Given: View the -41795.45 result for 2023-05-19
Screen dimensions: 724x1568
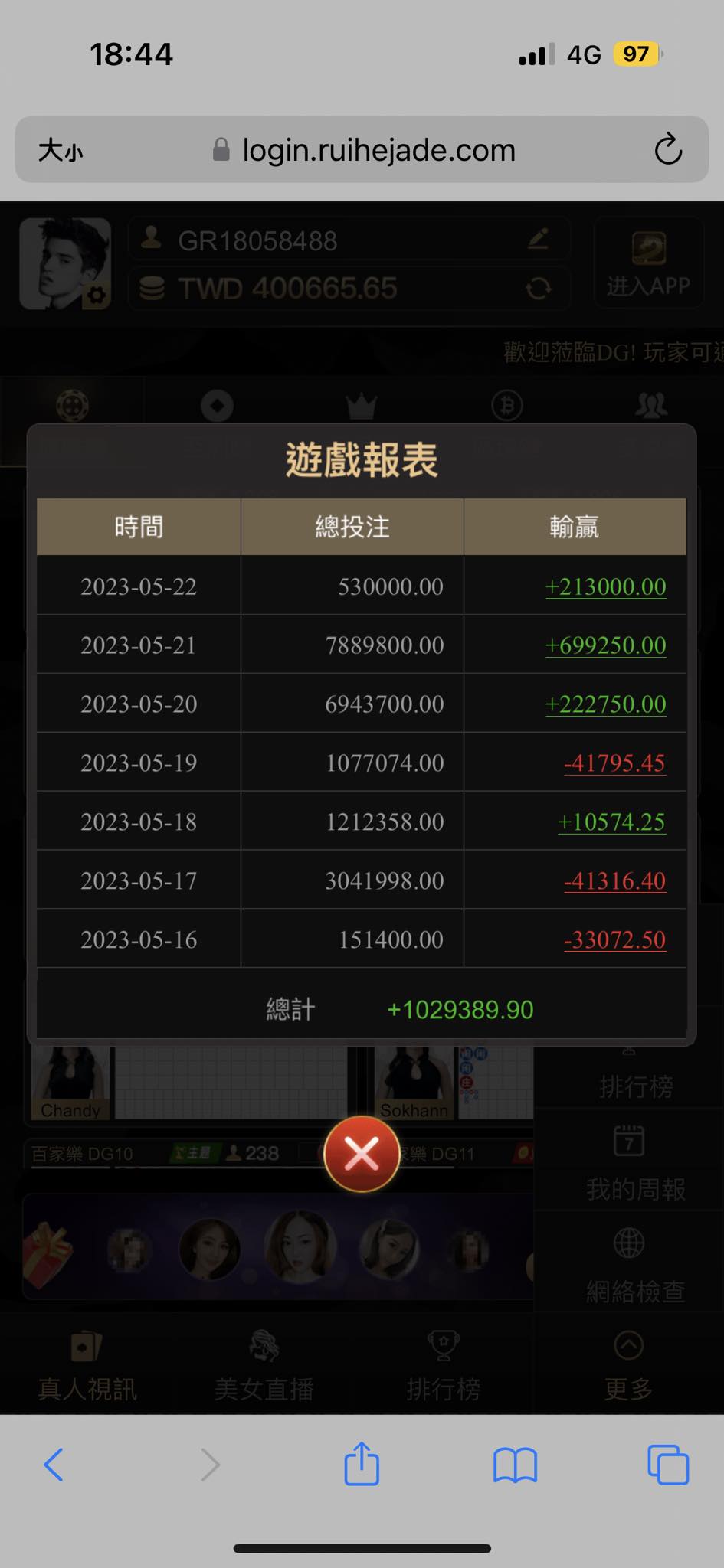Looking at the screenshot, I should [614, 763].
